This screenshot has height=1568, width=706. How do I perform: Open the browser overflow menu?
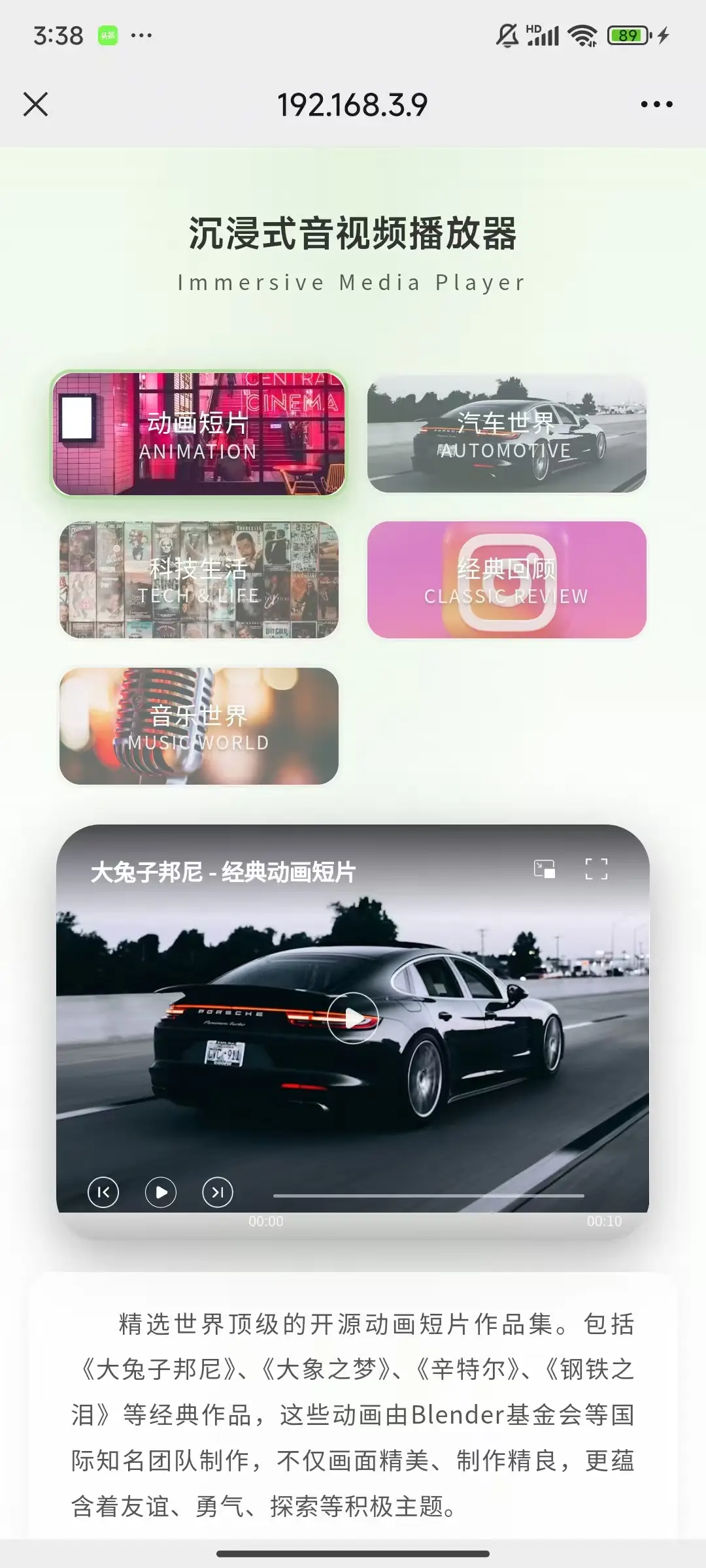coord(656,105)
